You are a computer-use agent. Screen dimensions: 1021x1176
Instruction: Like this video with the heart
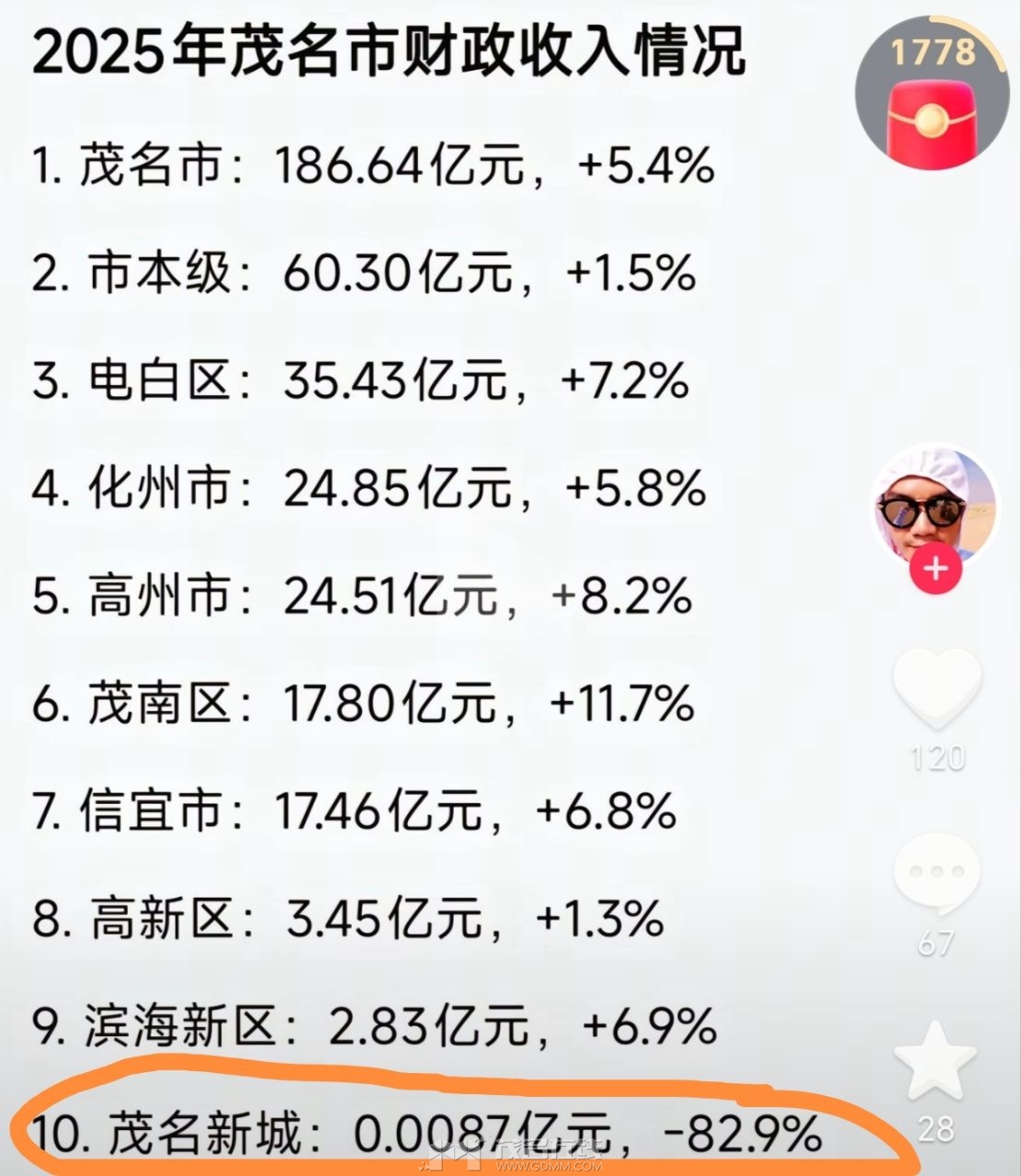937,689
